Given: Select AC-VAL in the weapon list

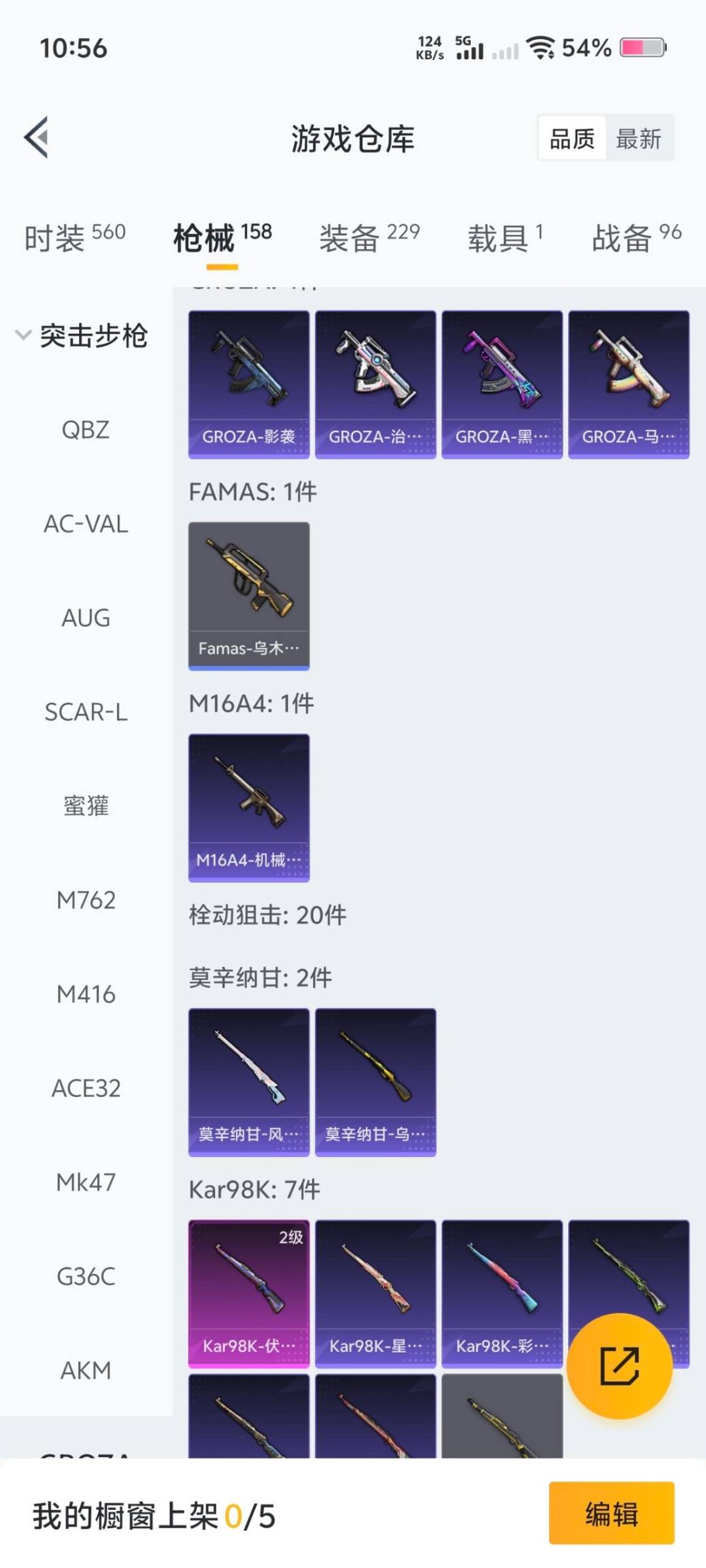Looking at the screenshot, I should point(86,524).
